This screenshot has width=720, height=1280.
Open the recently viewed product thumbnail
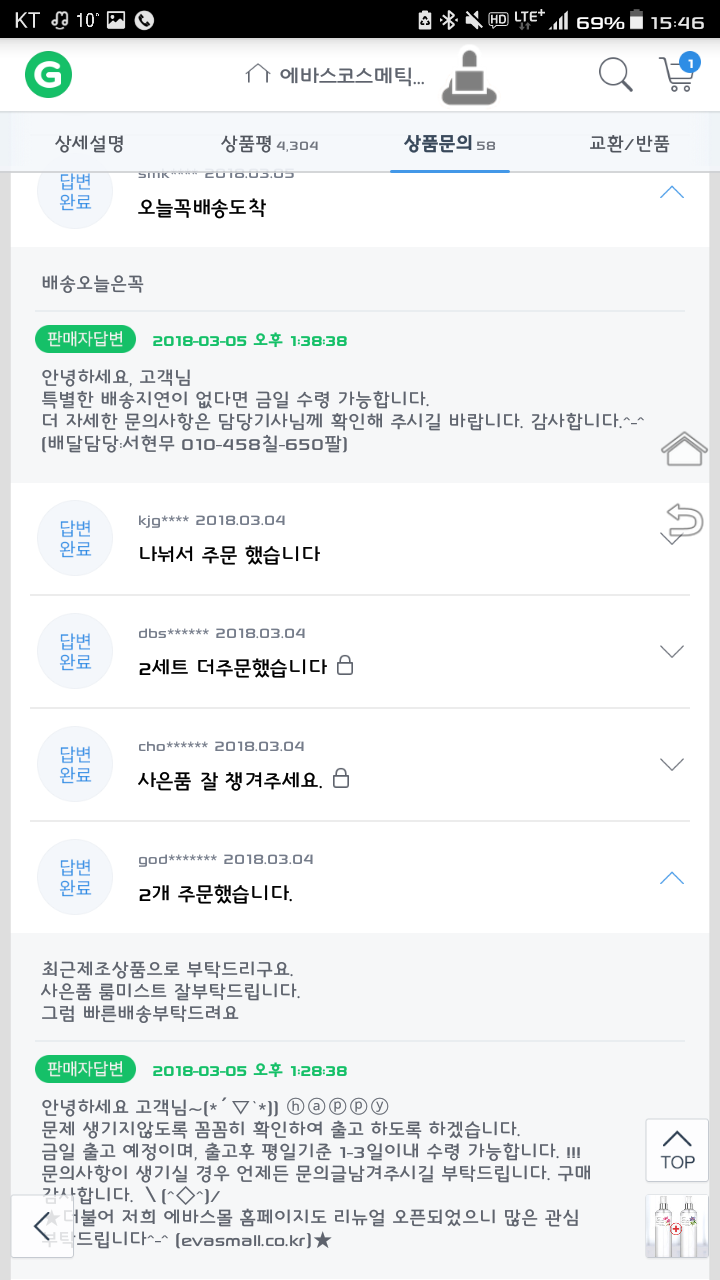677,1226
